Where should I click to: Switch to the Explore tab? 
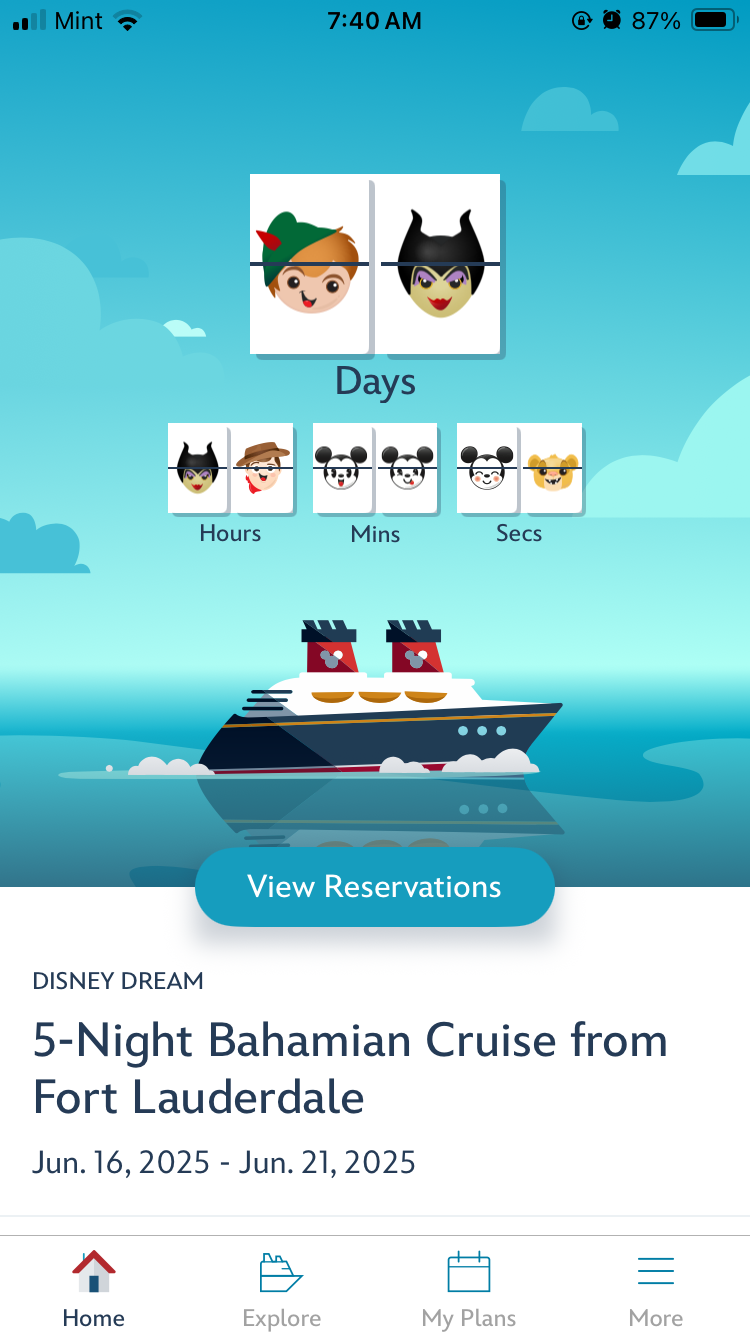(281, 1289)
